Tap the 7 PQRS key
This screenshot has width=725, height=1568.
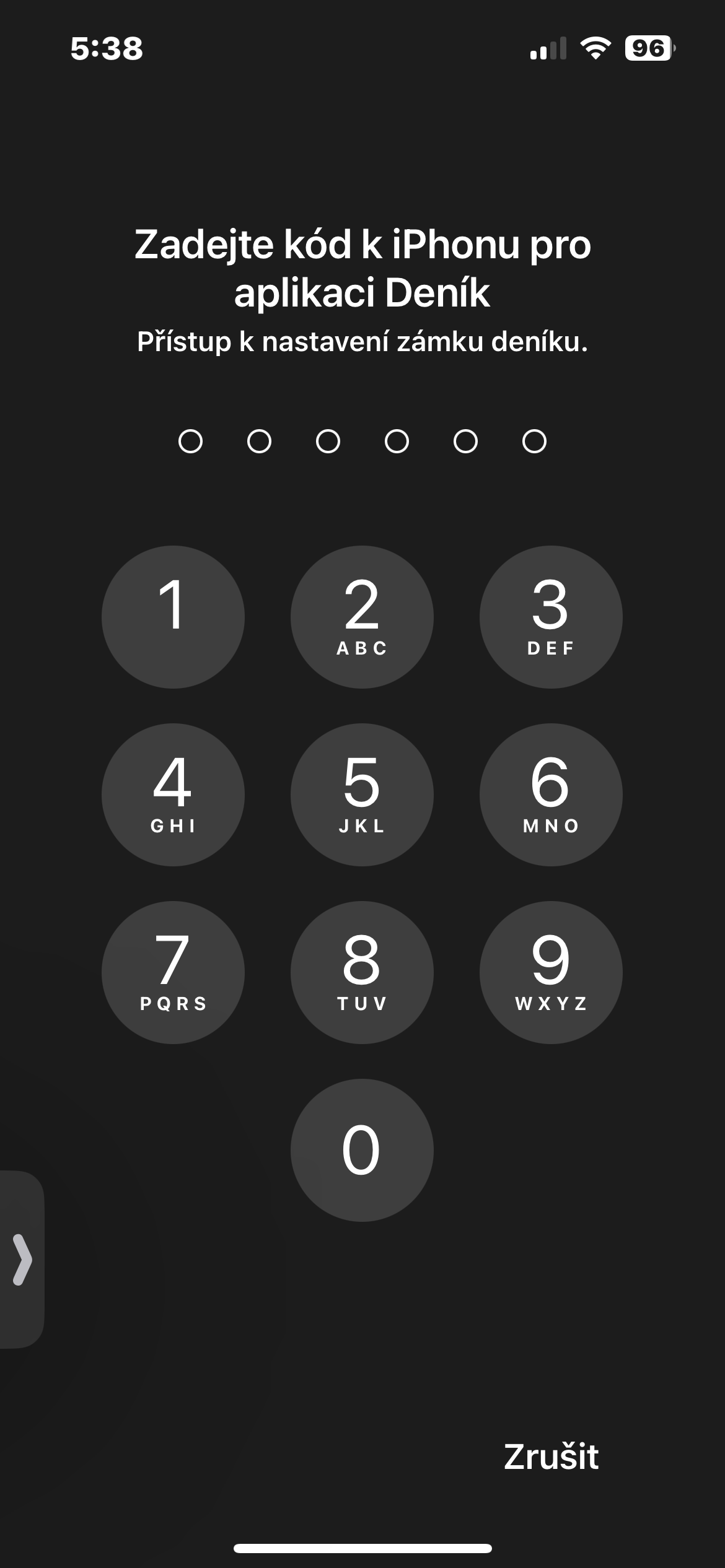(173, 972)
